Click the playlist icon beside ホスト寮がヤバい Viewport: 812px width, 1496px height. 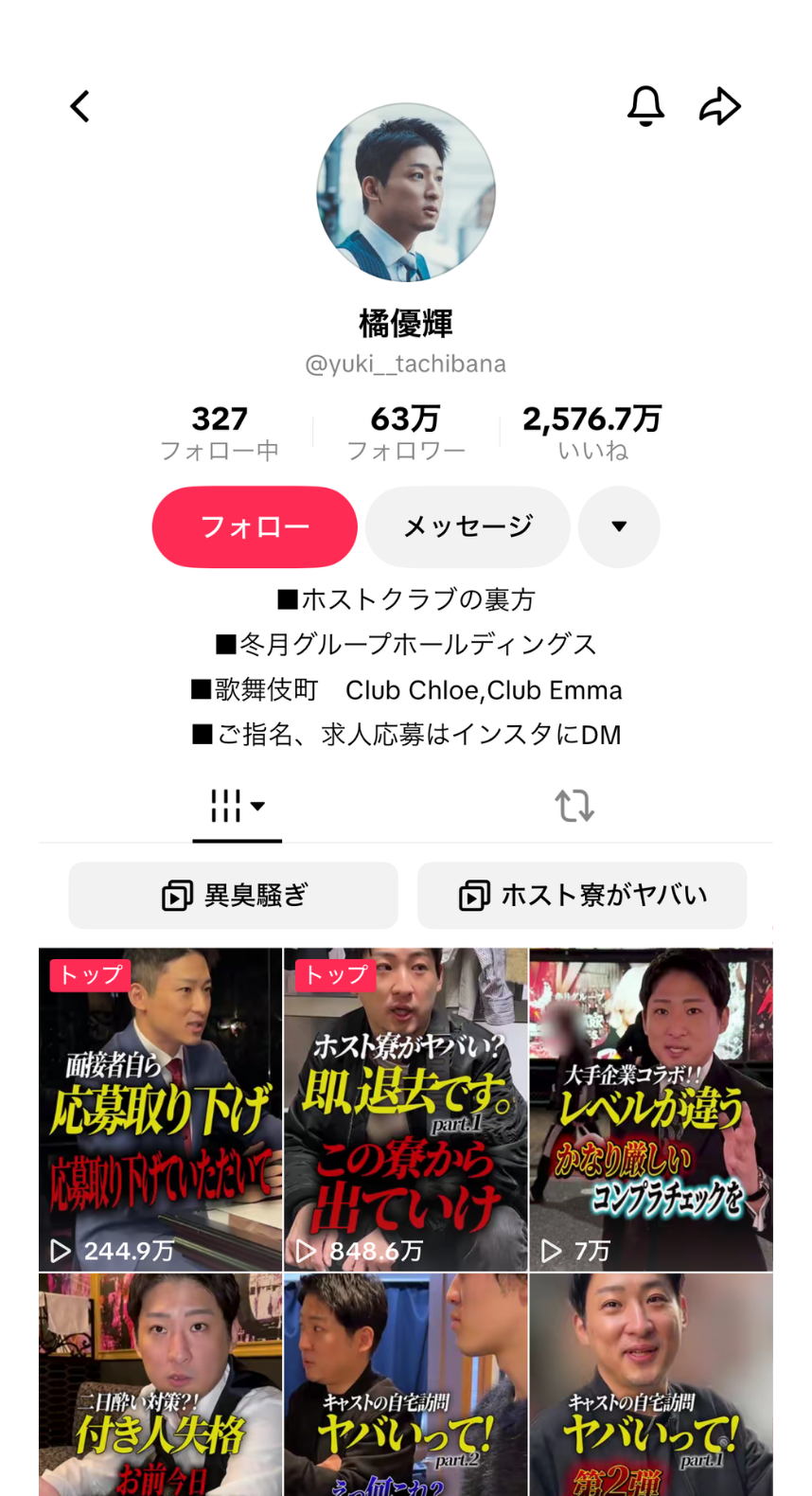(471, 895)
